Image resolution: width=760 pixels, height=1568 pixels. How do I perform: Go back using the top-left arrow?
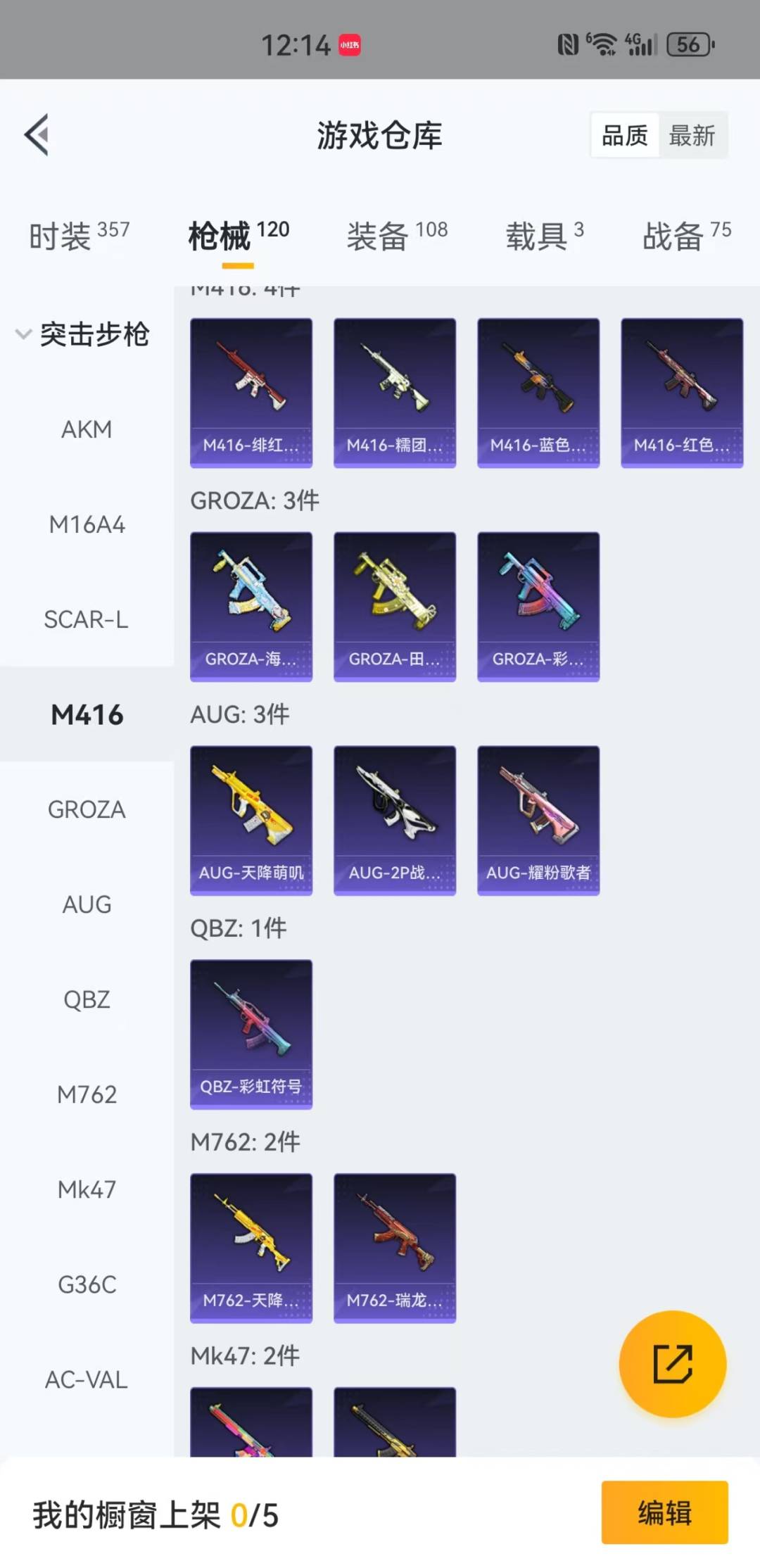(37, 134)
